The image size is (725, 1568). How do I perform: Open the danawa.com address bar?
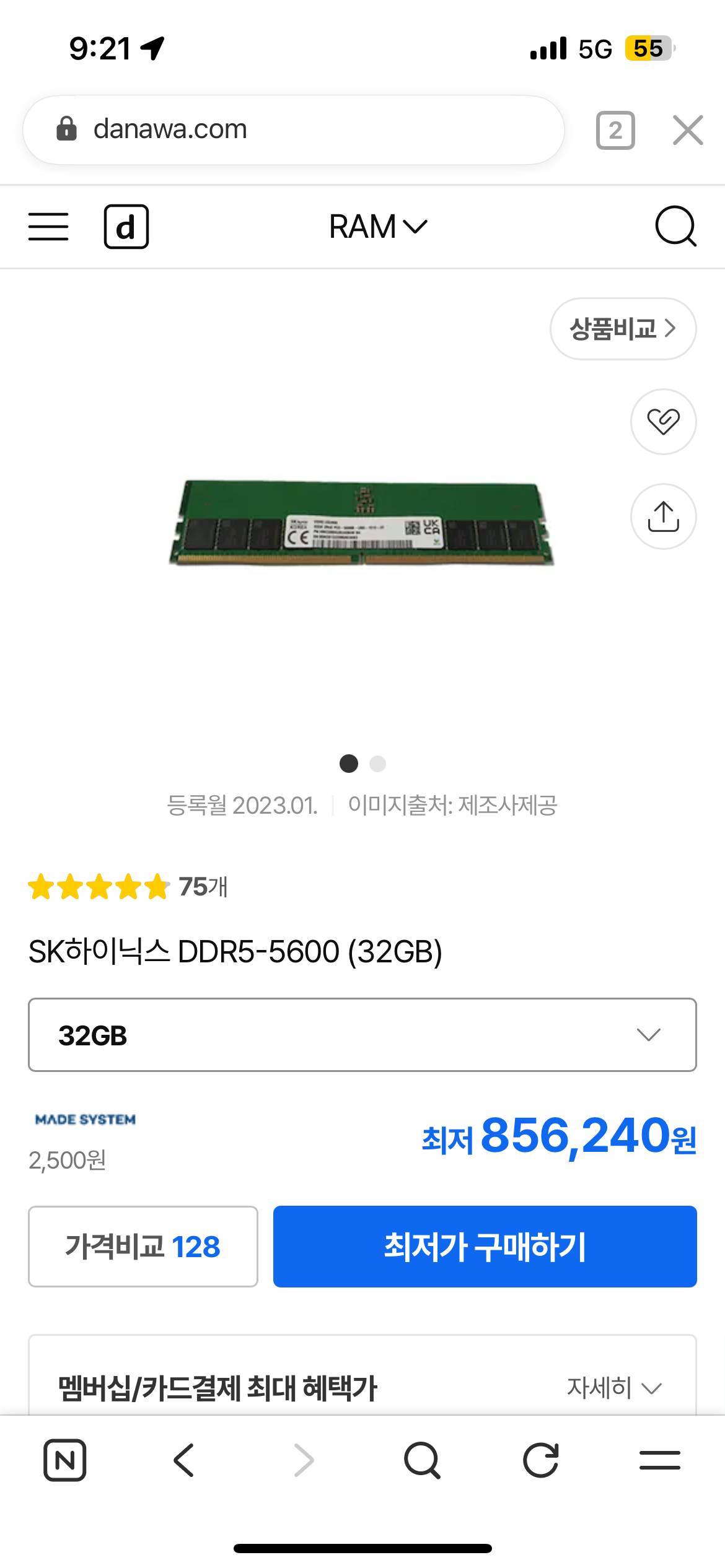tap(293, 130)
